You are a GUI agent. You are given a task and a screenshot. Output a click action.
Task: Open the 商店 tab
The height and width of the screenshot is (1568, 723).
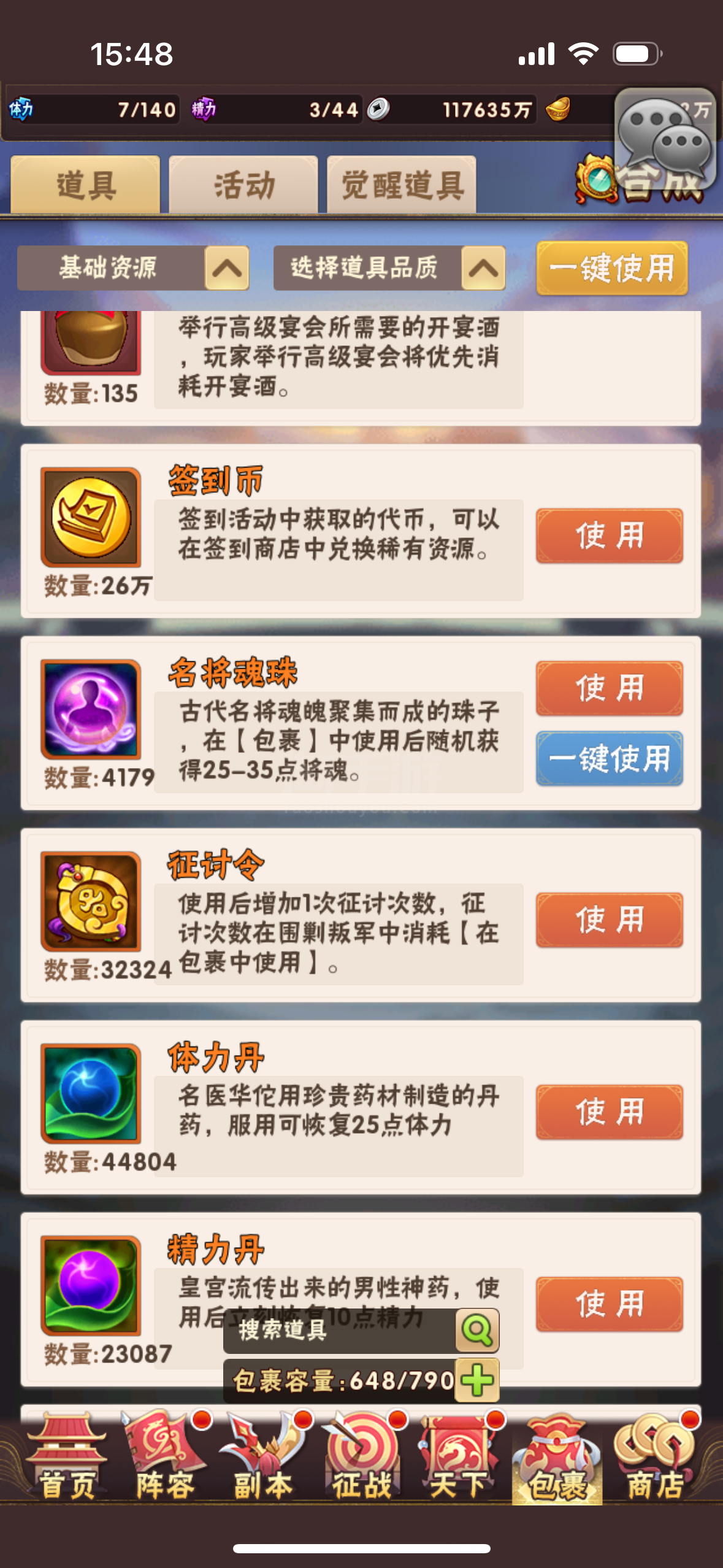[656, 1457]
